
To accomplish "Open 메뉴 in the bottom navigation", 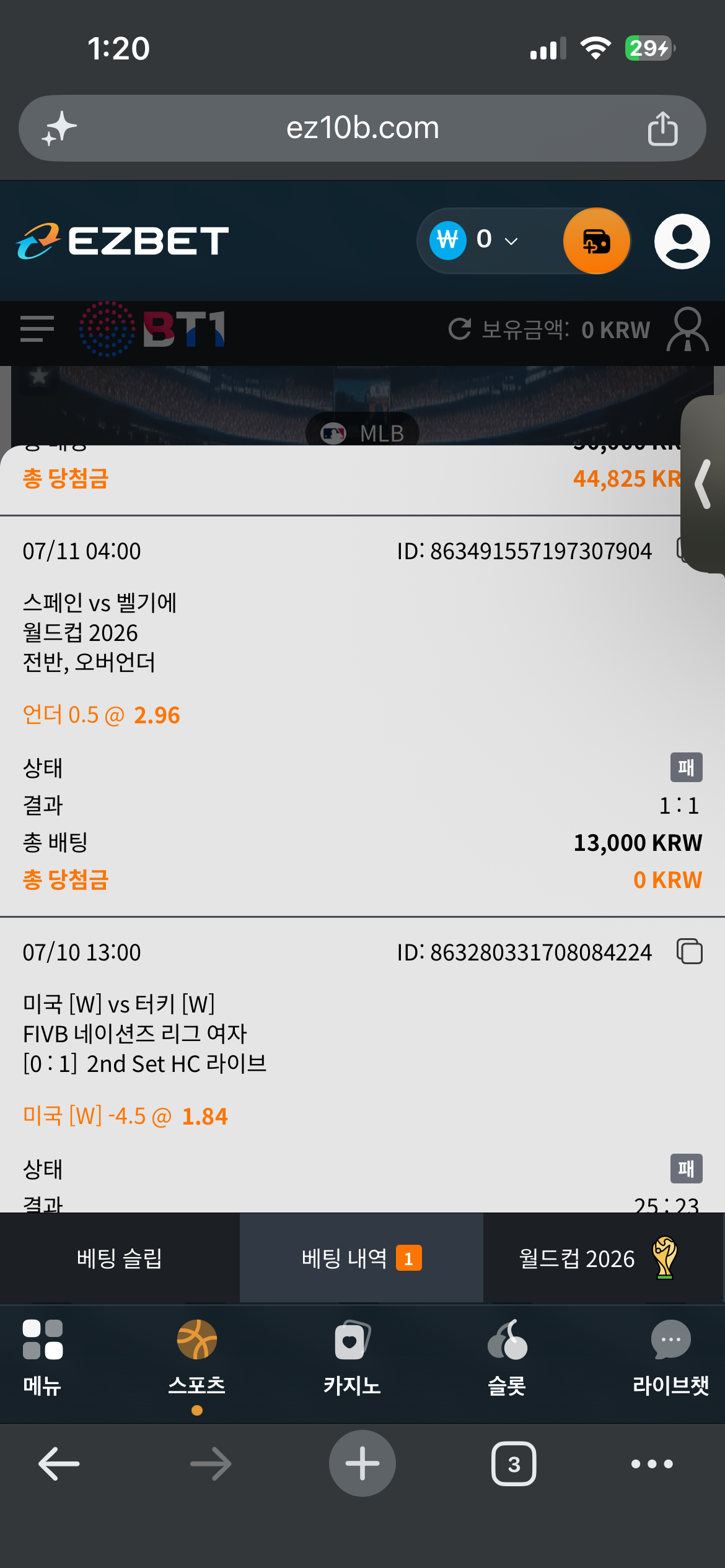I will tap(42, 1358).
